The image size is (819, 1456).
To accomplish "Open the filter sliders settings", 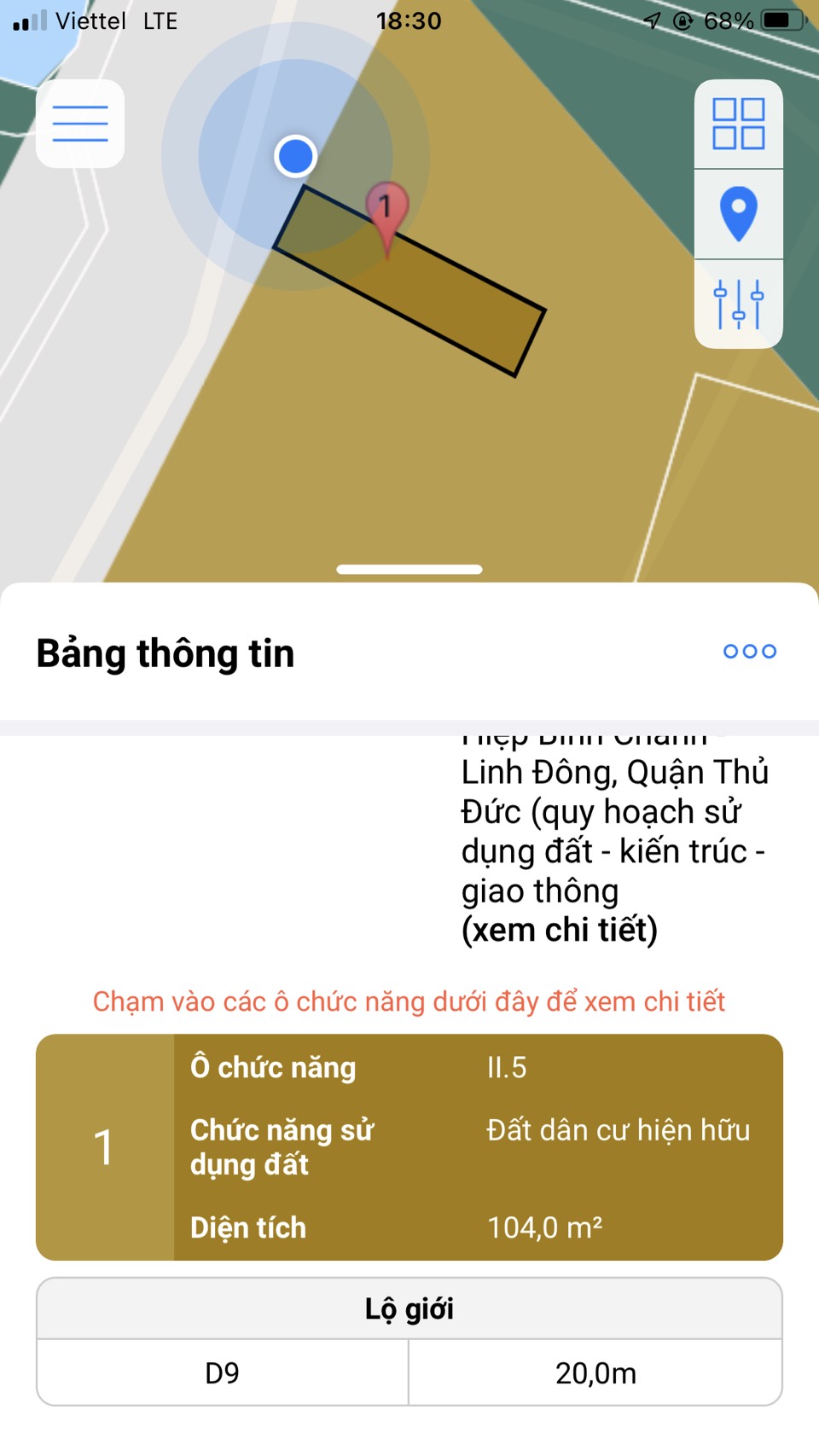I will pyautogui.click(x=738, y=304).
